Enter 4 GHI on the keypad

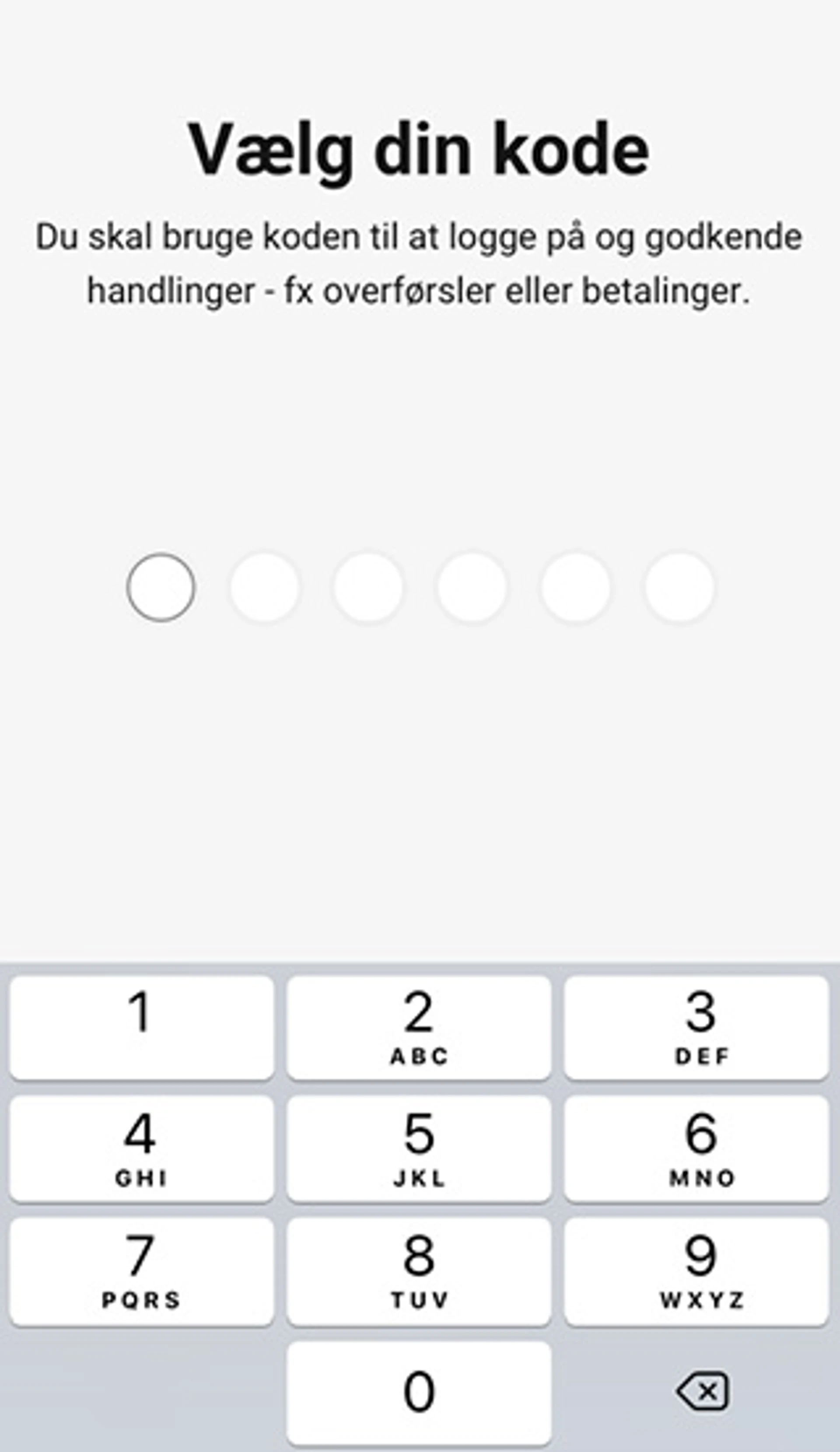point(142,1149)
